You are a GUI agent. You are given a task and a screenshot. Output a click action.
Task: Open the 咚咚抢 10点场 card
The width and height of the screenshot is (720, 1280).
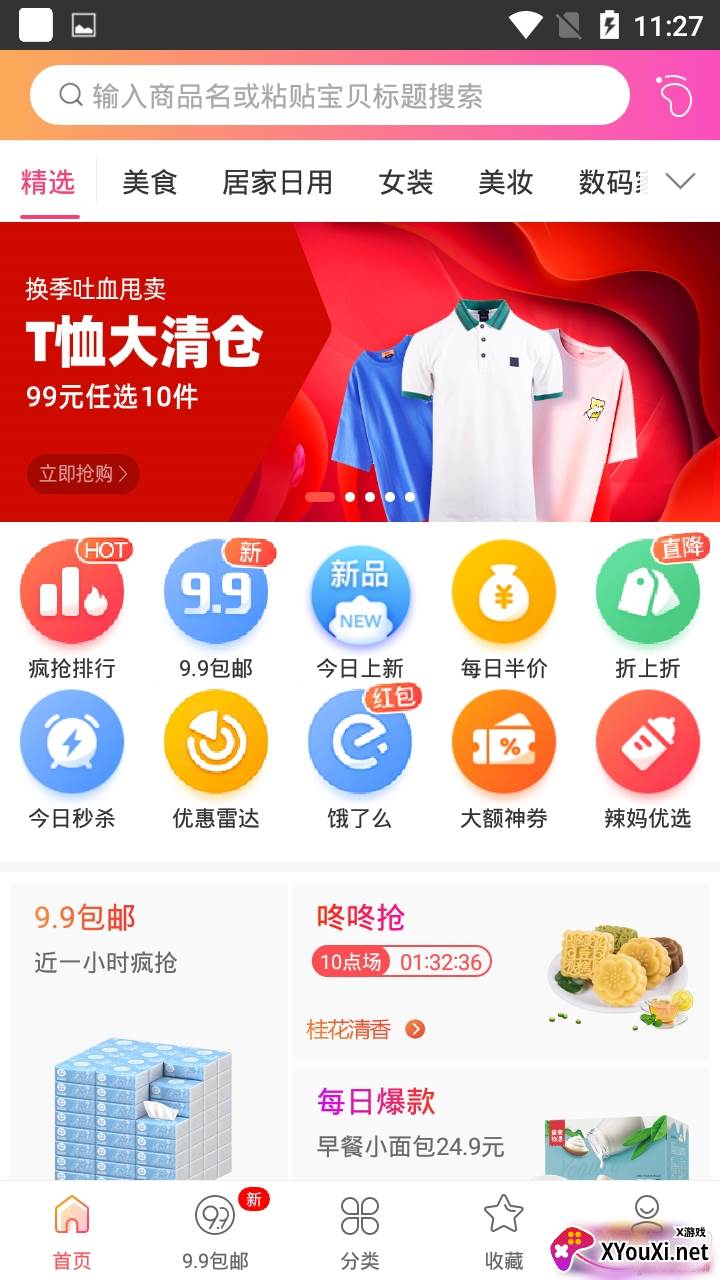[x=500, y=970]
